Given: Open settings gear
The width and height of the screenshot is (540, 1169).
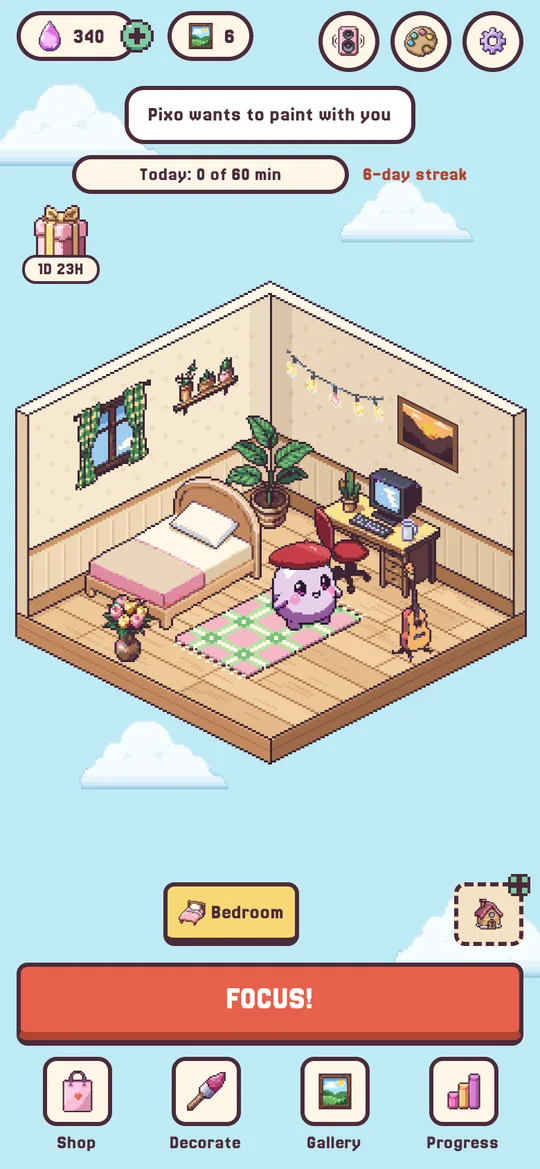Looking at the screenshot, I should point(493,41).
